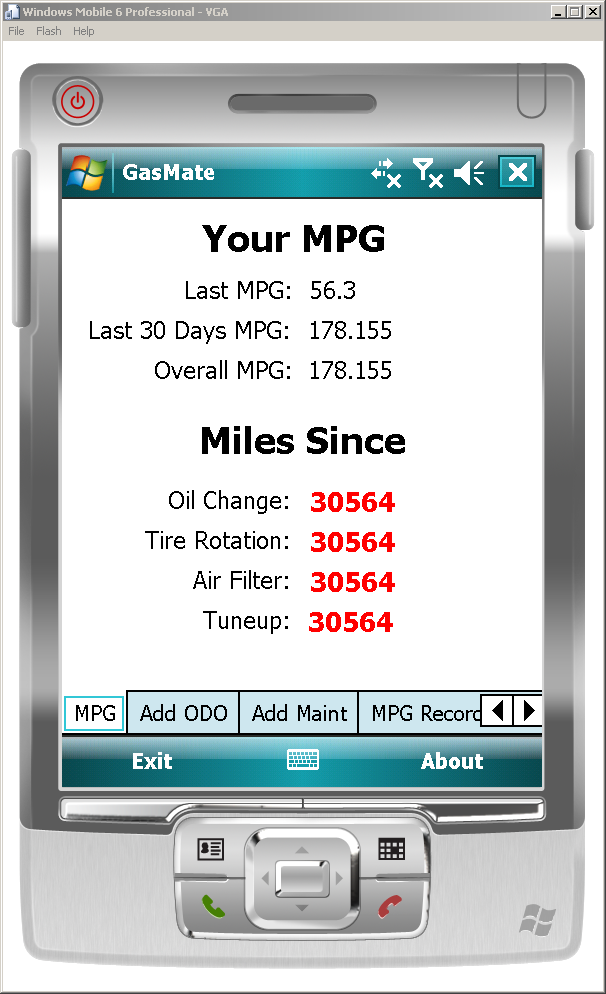Viewport: 606px width, 994px height.
Task: Show the on-screen keyboard
Action: click(x=303, y=759)
